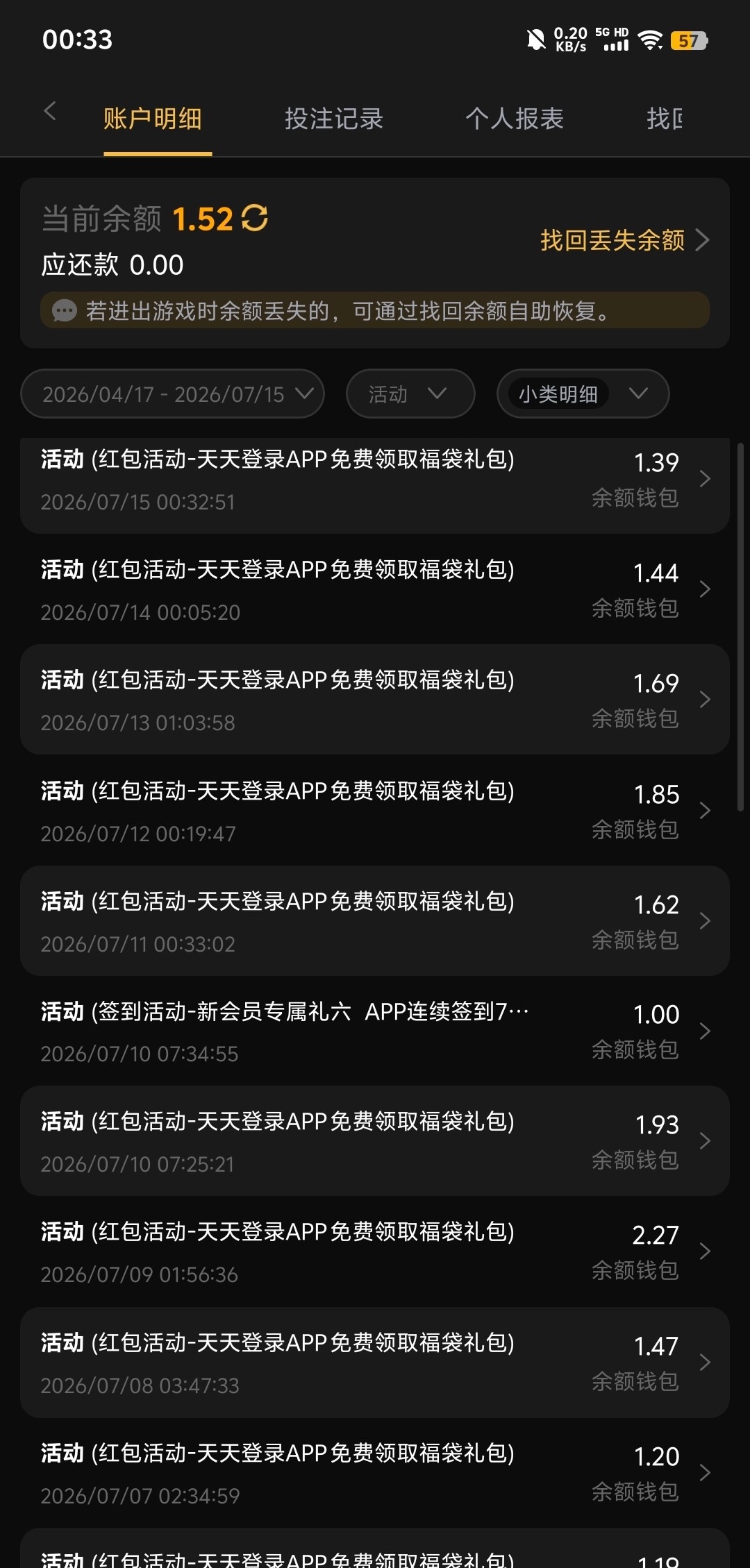750x1568 pixels.
Task: Go back using the top-left arrow
Action: coord(49,111)
